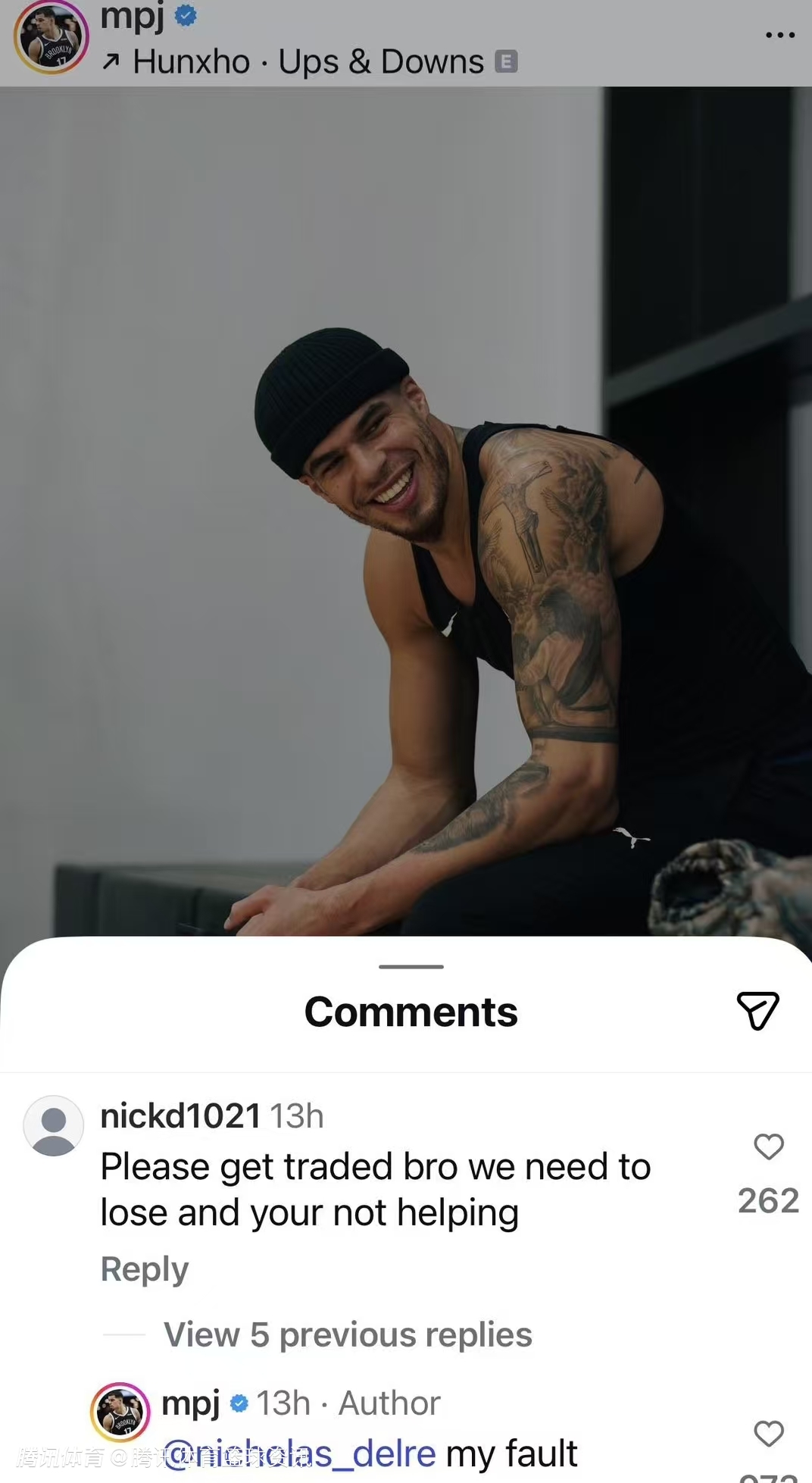Tap mpj's avatar in the reply
The width and height of the screenshot is (812, 1483).
120,1412
